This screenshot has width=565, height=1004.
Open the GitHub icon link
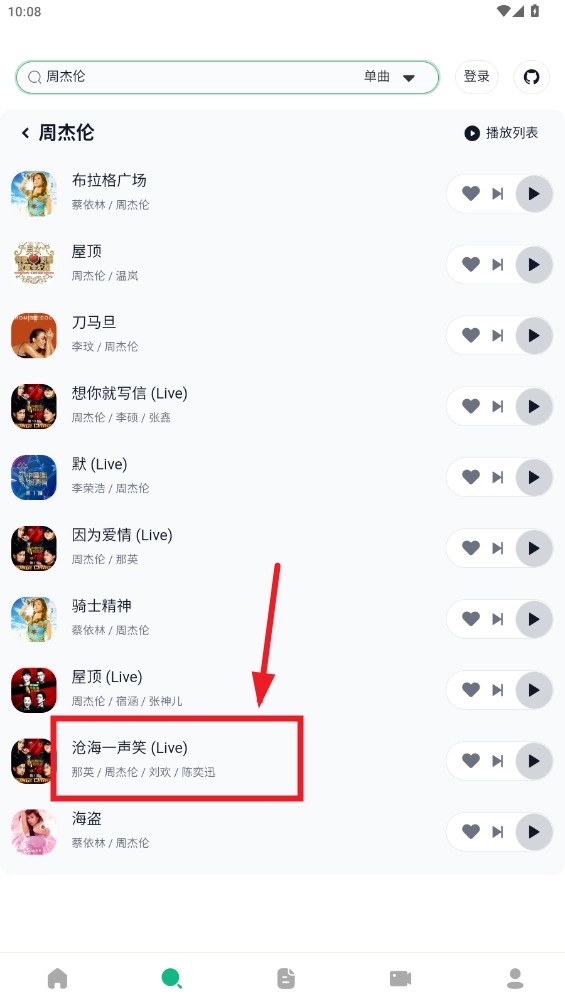click(x=532, y=77)
